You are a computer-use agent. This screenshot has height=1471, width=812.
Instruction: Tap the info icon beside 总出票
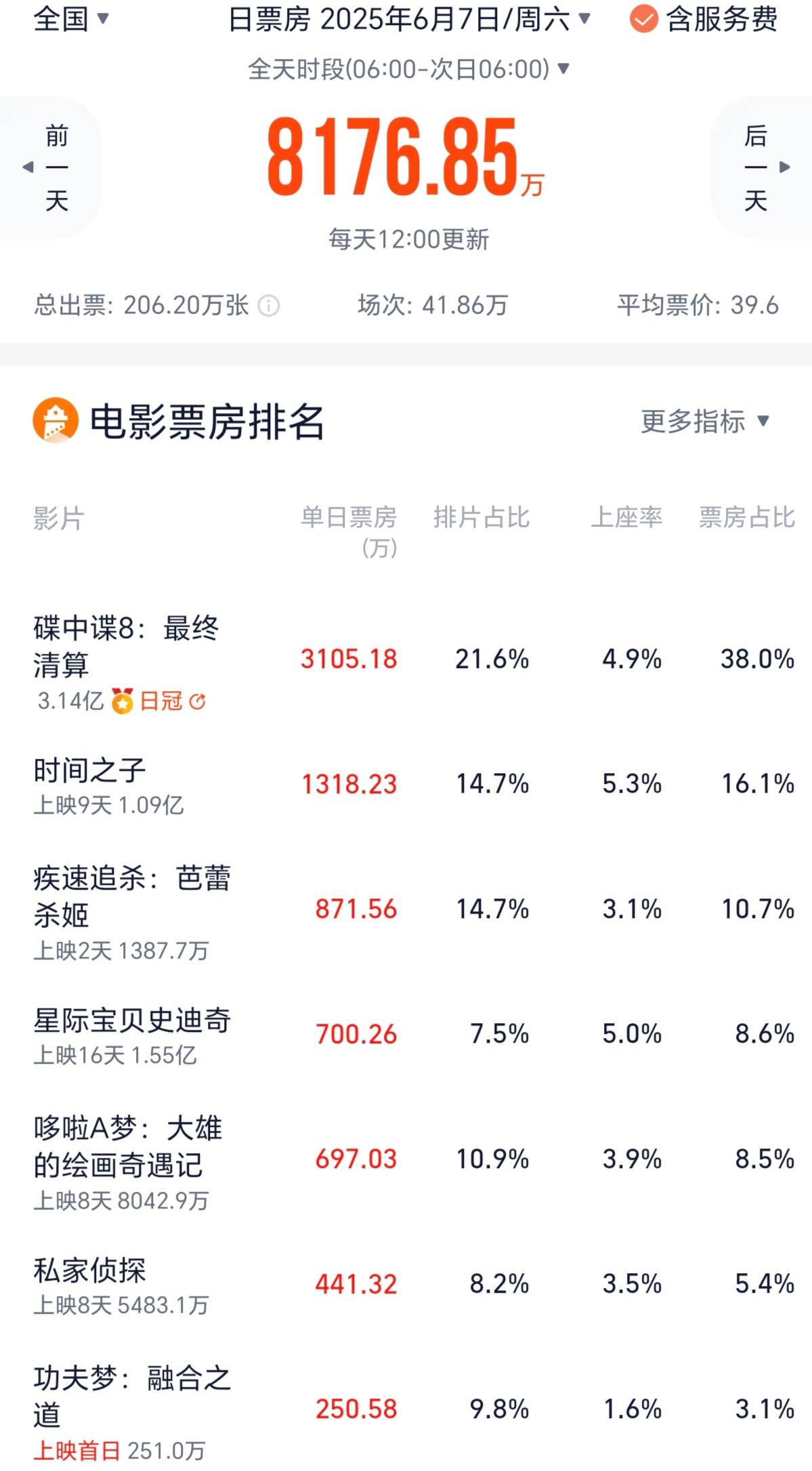[x=269, y=306]
